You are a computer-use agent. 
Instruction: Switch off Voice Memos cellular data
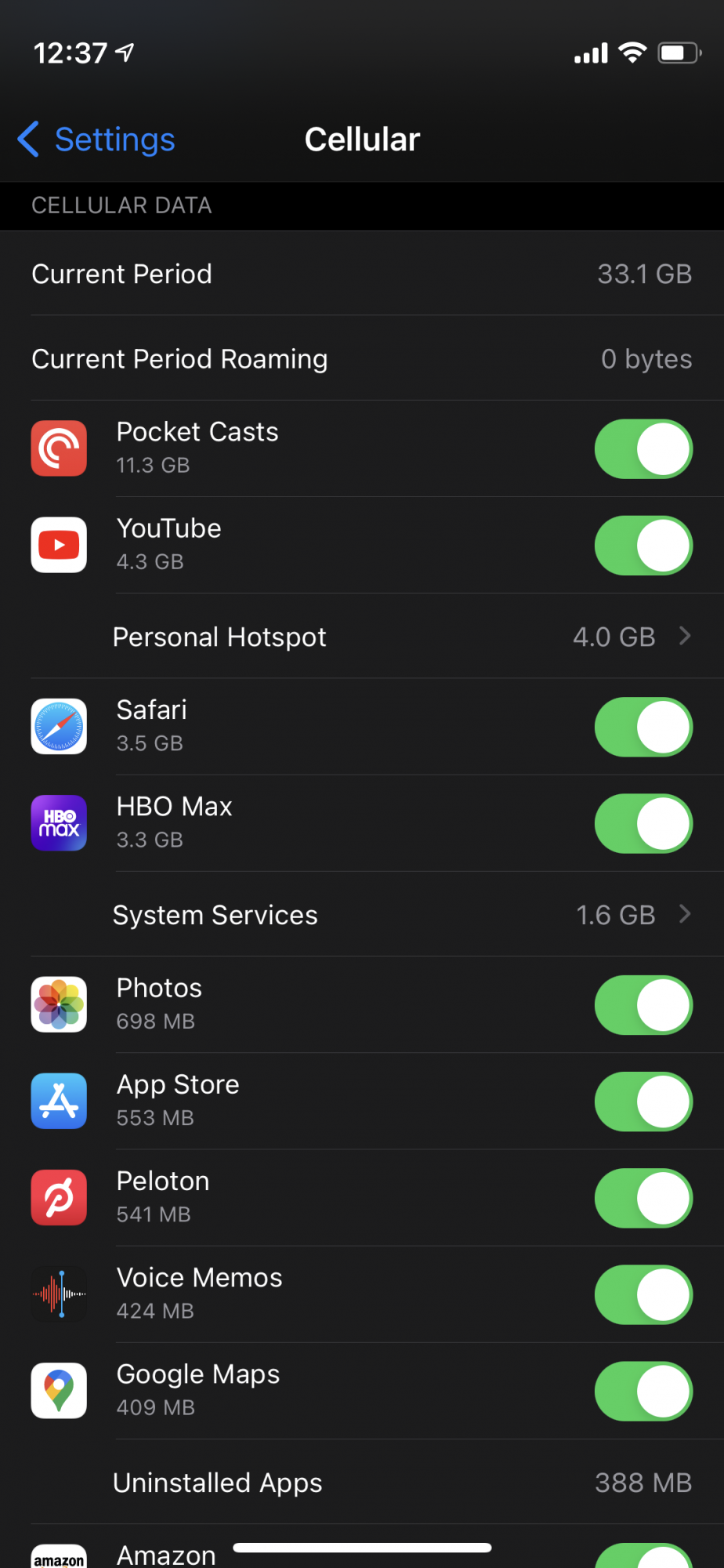643,1294
